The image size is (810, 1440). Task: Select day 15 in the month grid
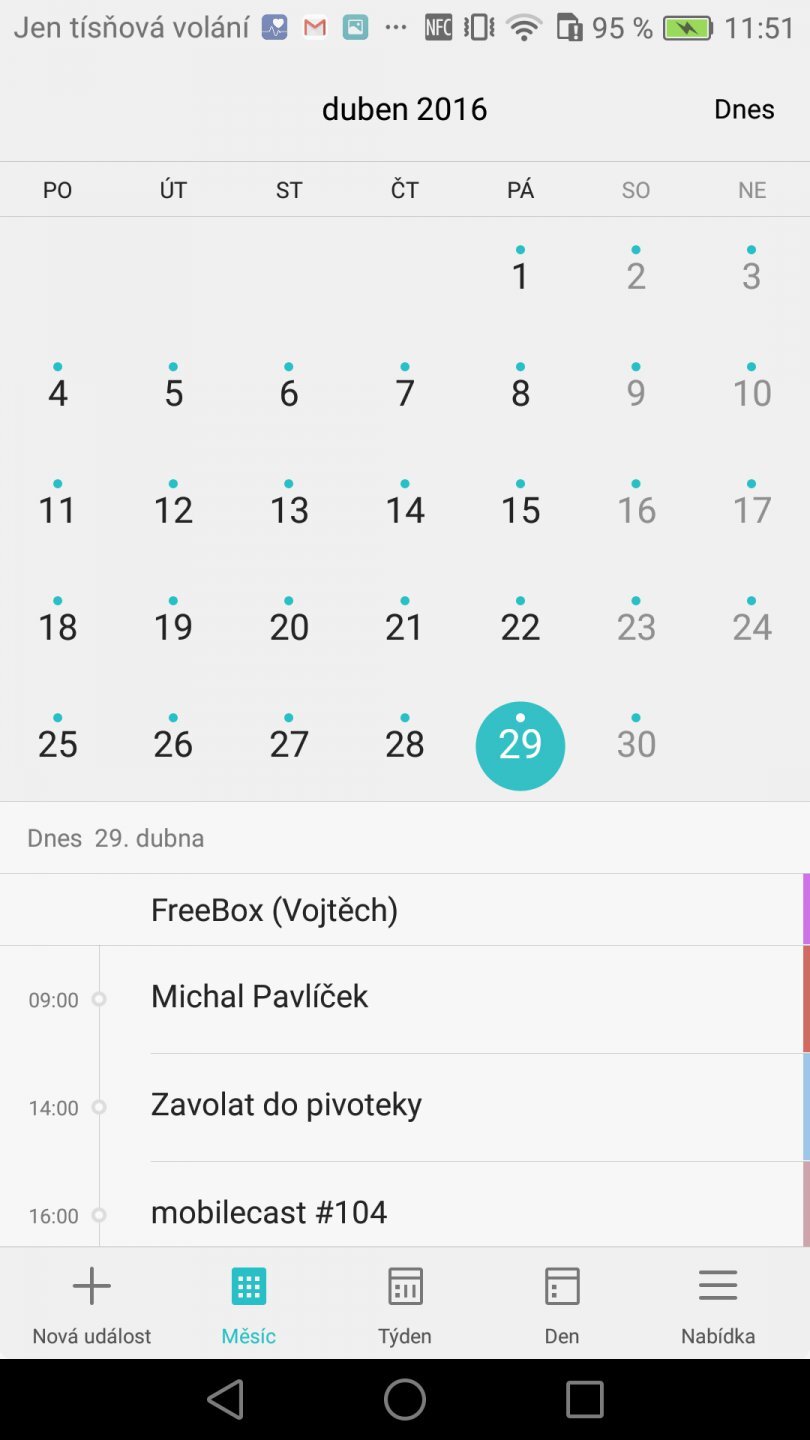point(520,509)
